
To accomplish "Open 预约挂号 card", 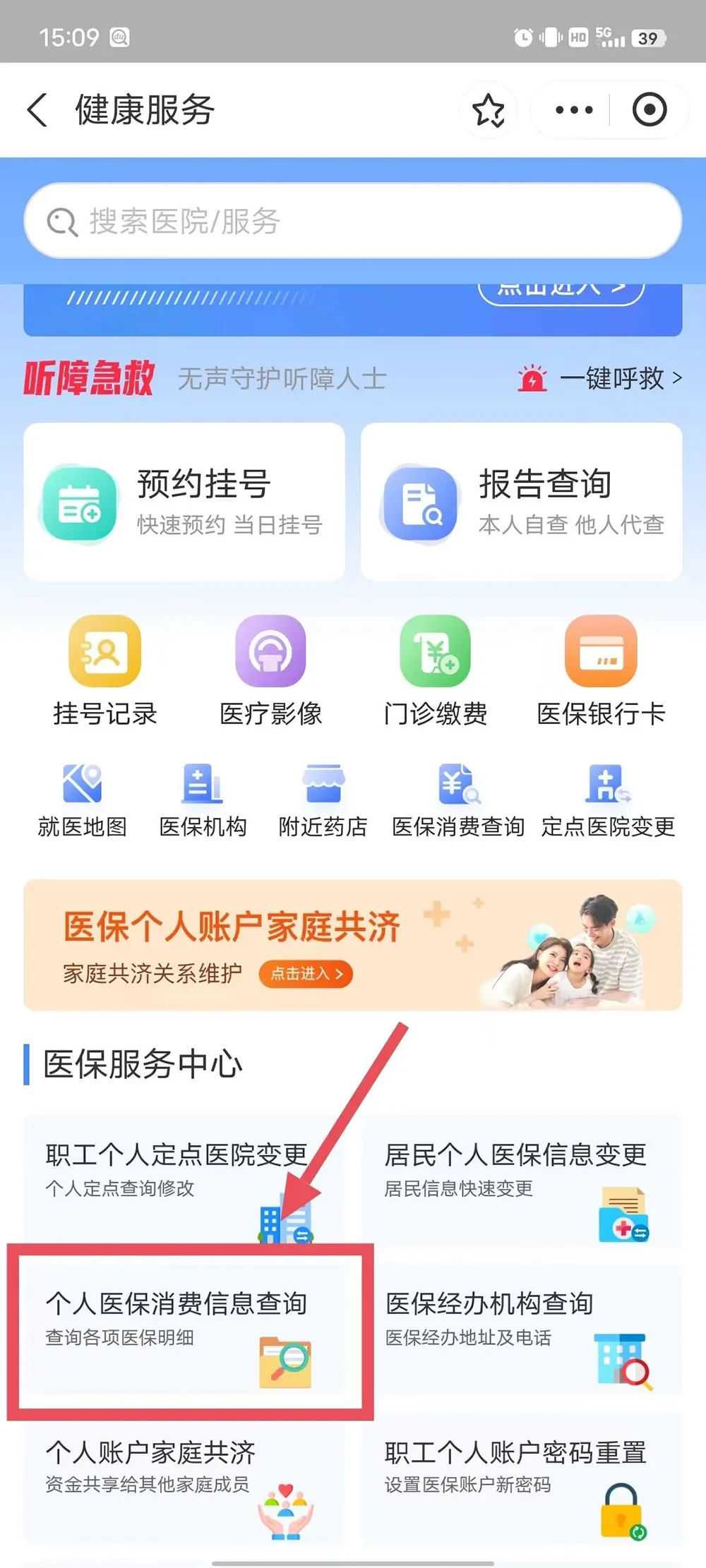I will click(184, 502).
